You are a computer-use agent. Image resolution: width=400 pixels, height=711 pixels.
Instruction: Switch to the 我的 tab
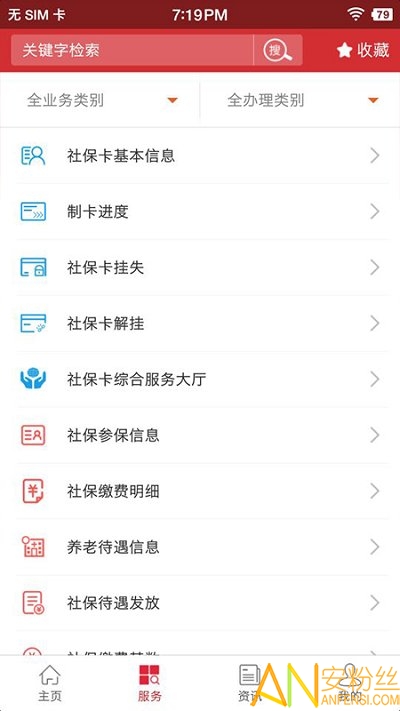pos(350,683)
